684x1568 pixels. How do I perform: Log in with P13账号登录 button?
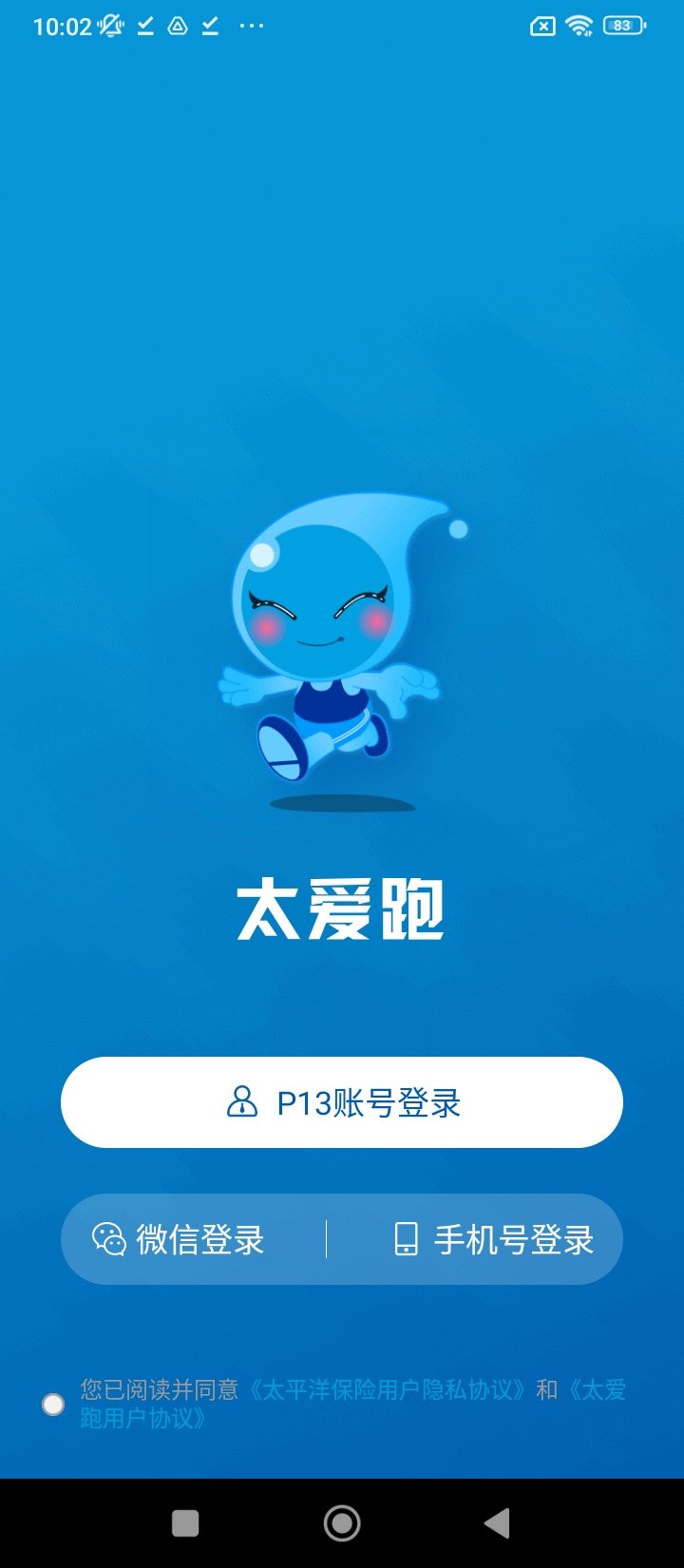tap(342, 1102)
